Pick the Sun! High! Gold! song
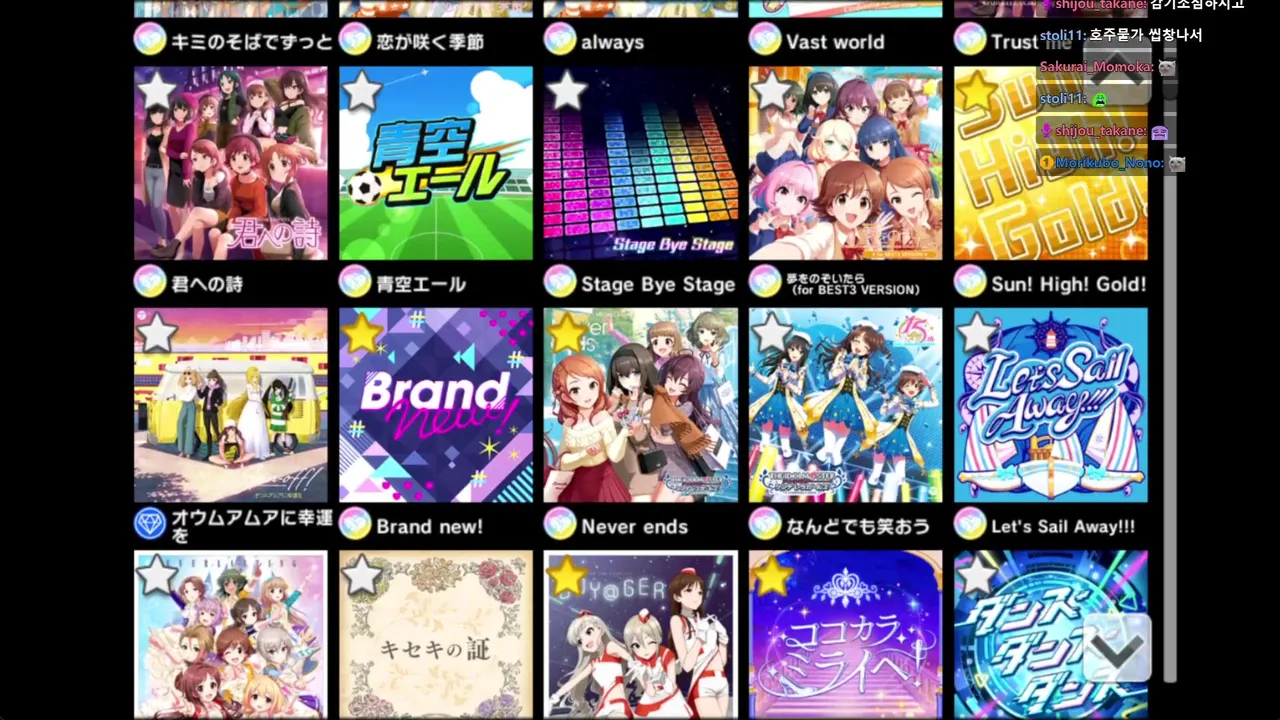Screen dimensions: 1280x720 coord(1050,165)
